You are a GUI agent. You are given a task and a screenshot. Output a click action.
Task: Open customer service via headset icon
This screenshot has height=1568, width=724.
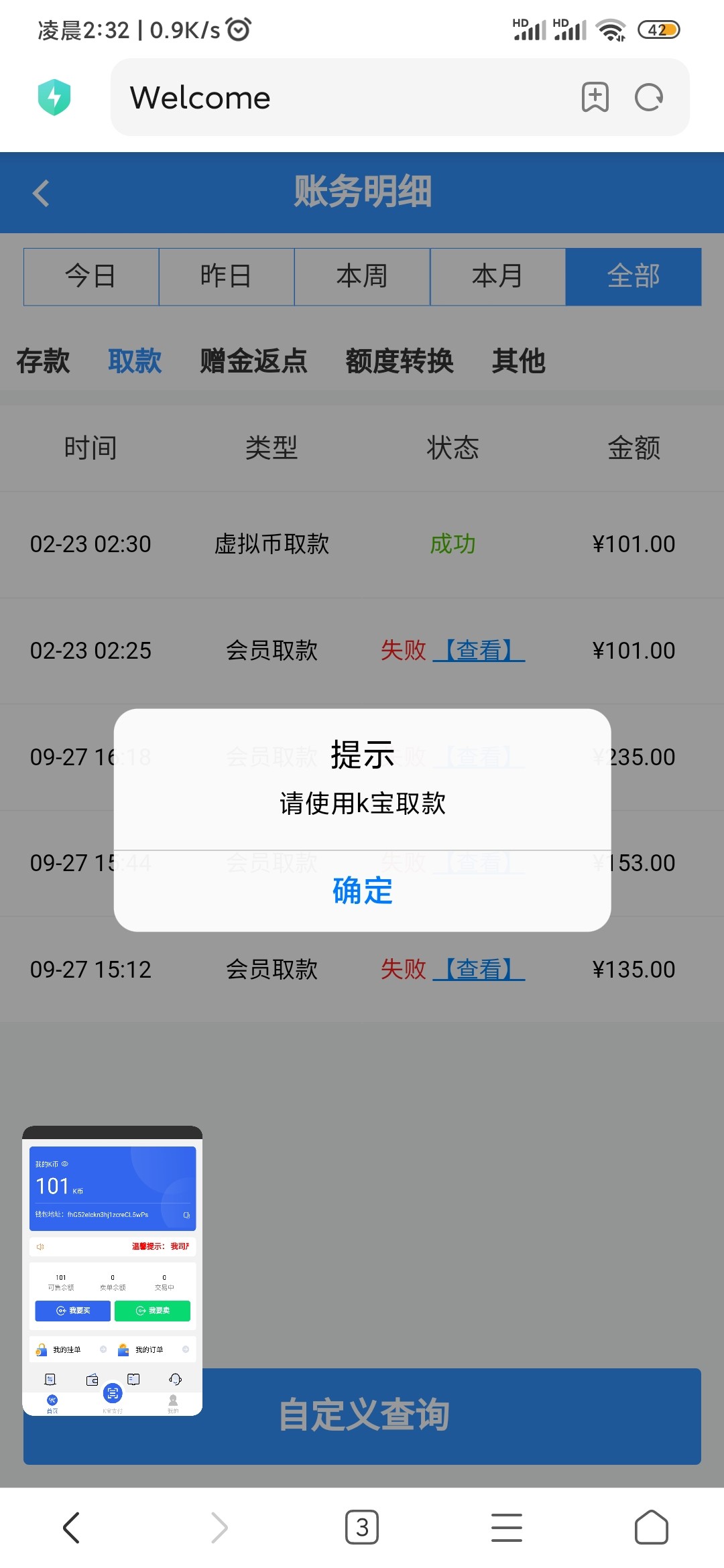click(x=175, y=1379)
